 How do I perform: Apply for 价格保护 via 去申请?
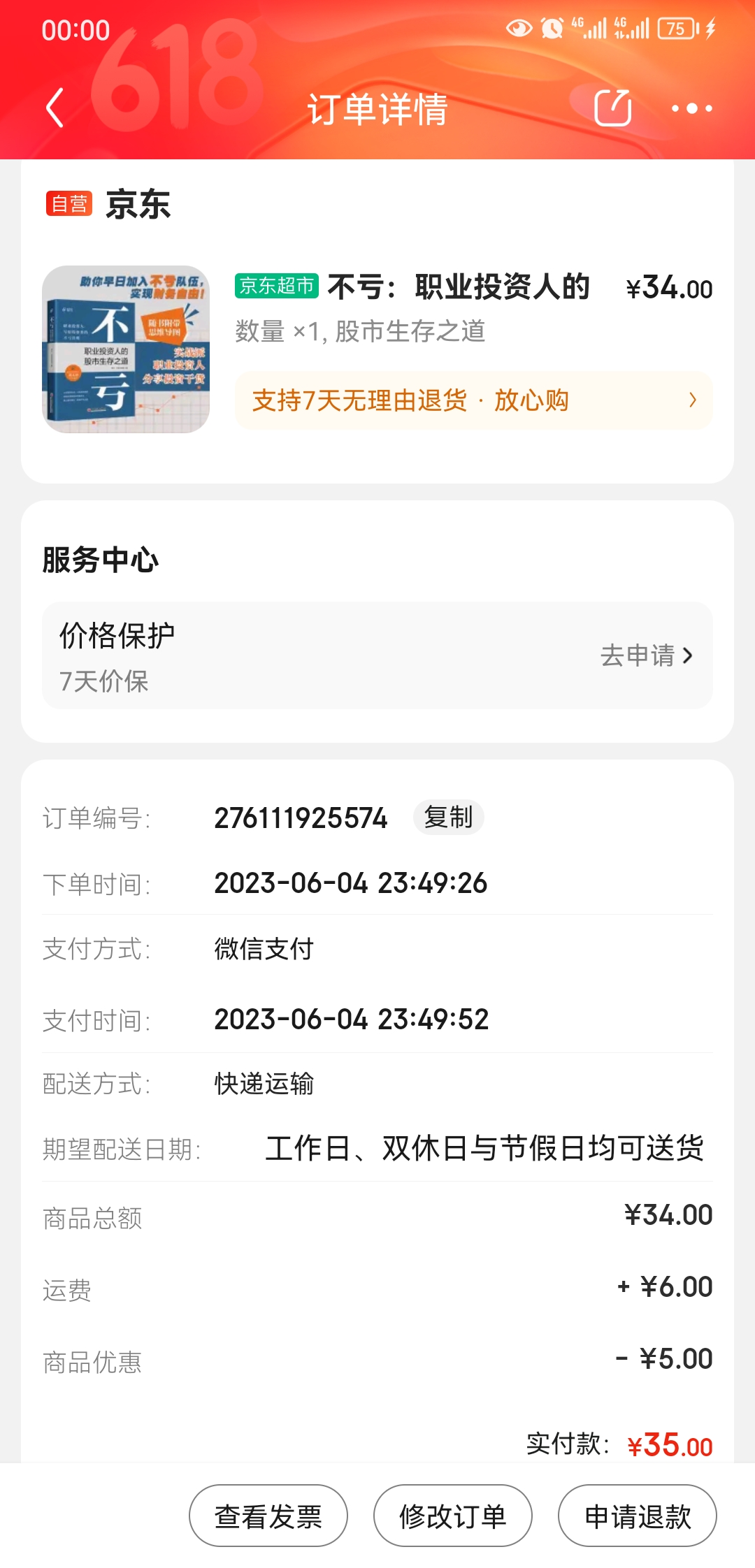[x=646, y=655]
